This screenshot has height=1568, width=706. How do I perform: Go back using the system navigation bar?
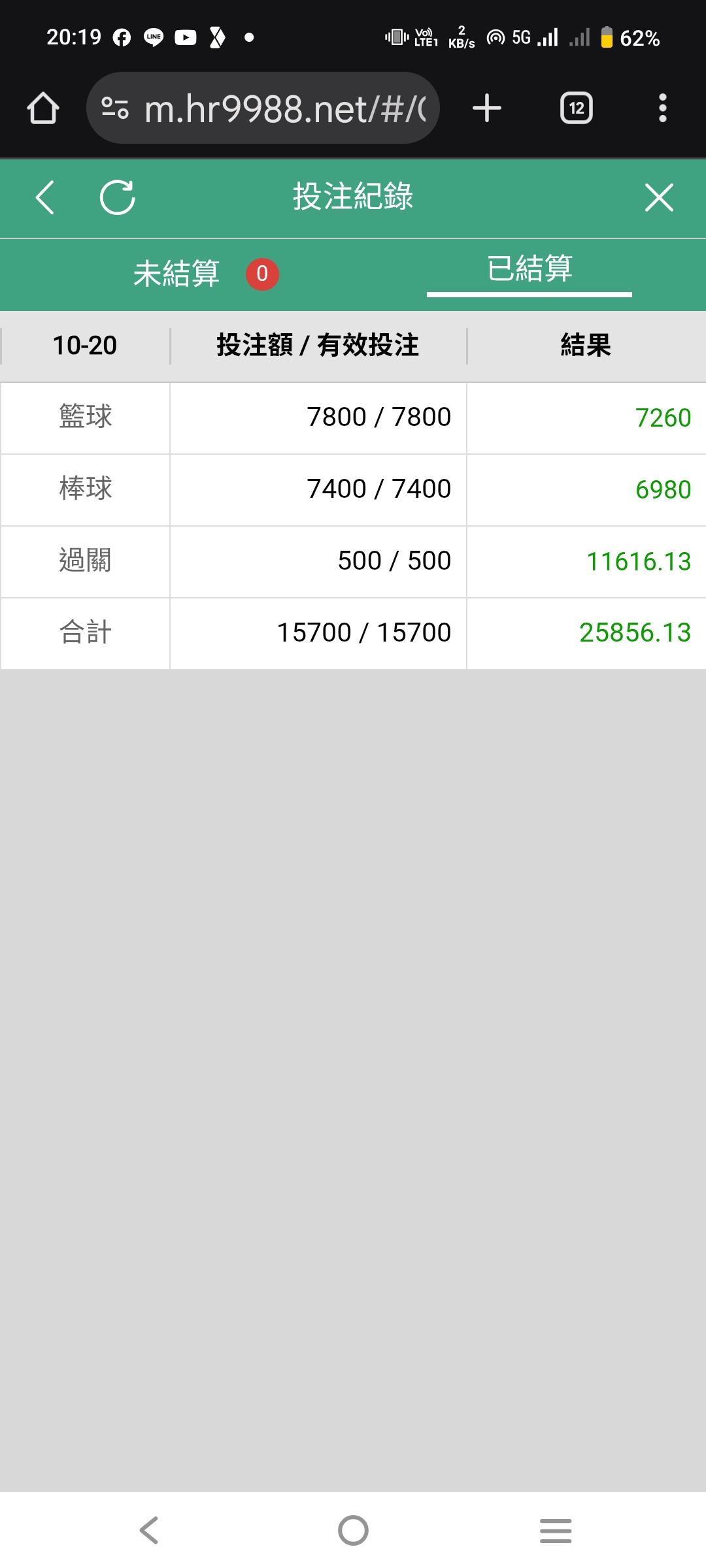point(149,1530)
